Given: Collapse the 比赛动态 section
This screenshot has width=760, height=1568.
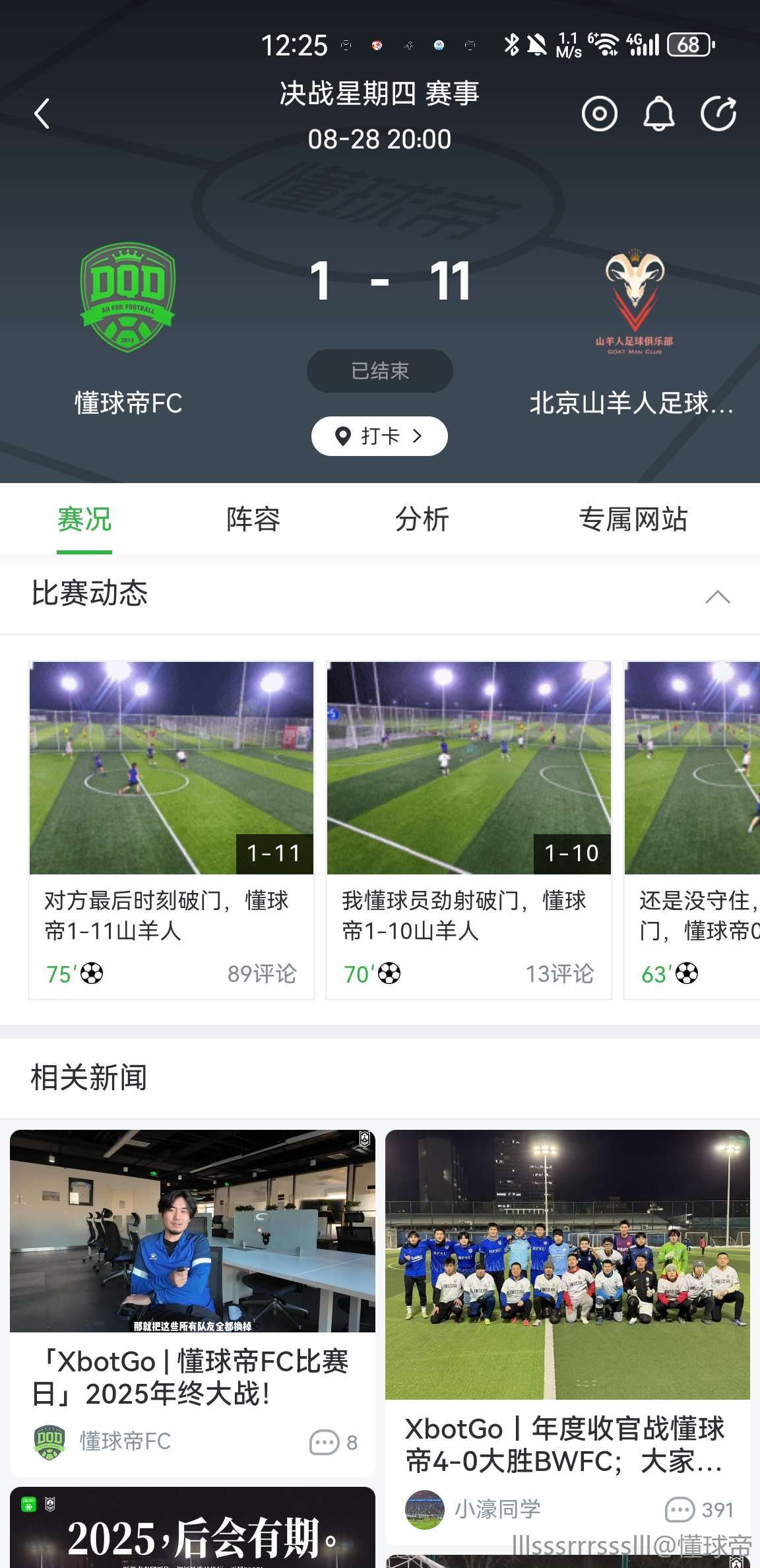Looking at the screenshot, I should pos(717,597).
